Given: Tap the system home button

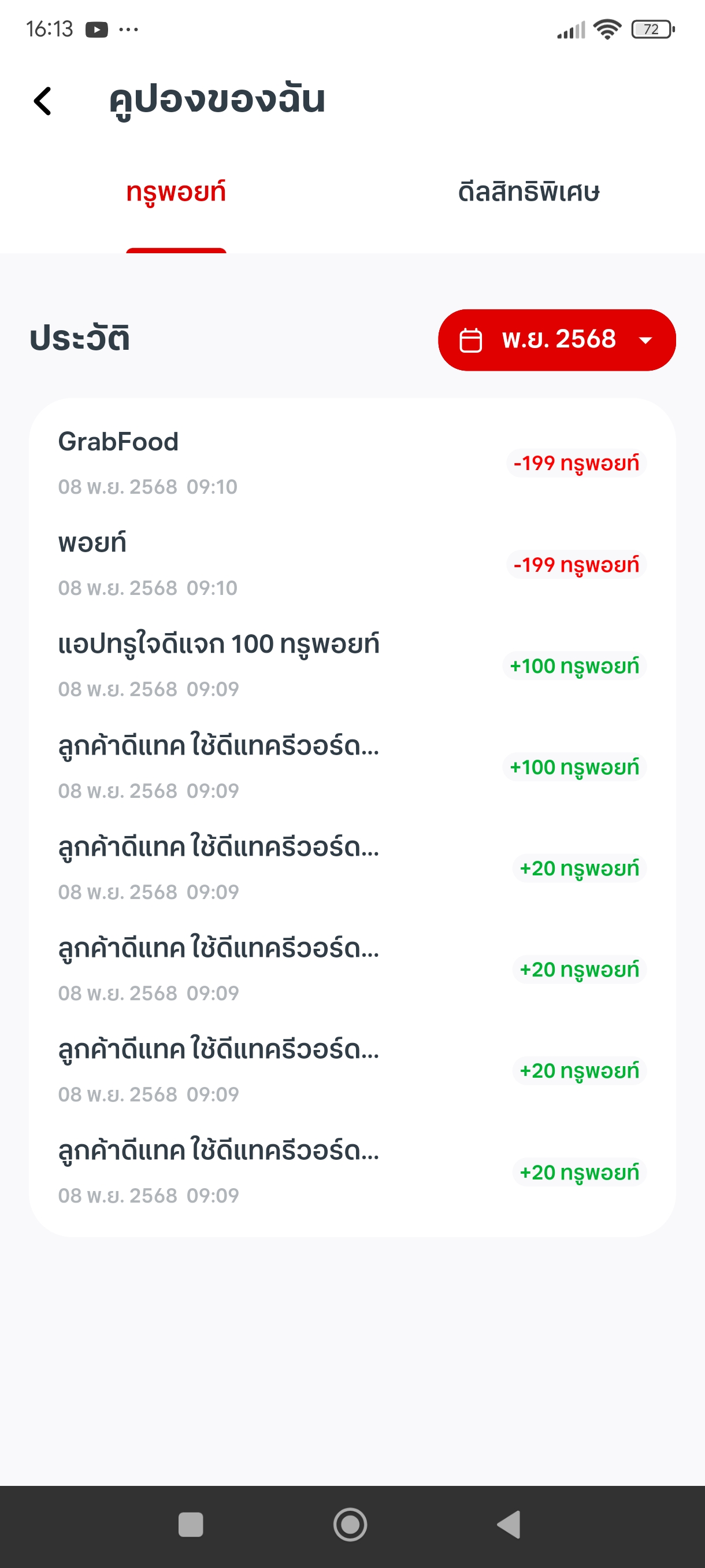Looking at the screenshot, I should [x=350, y=1524].
